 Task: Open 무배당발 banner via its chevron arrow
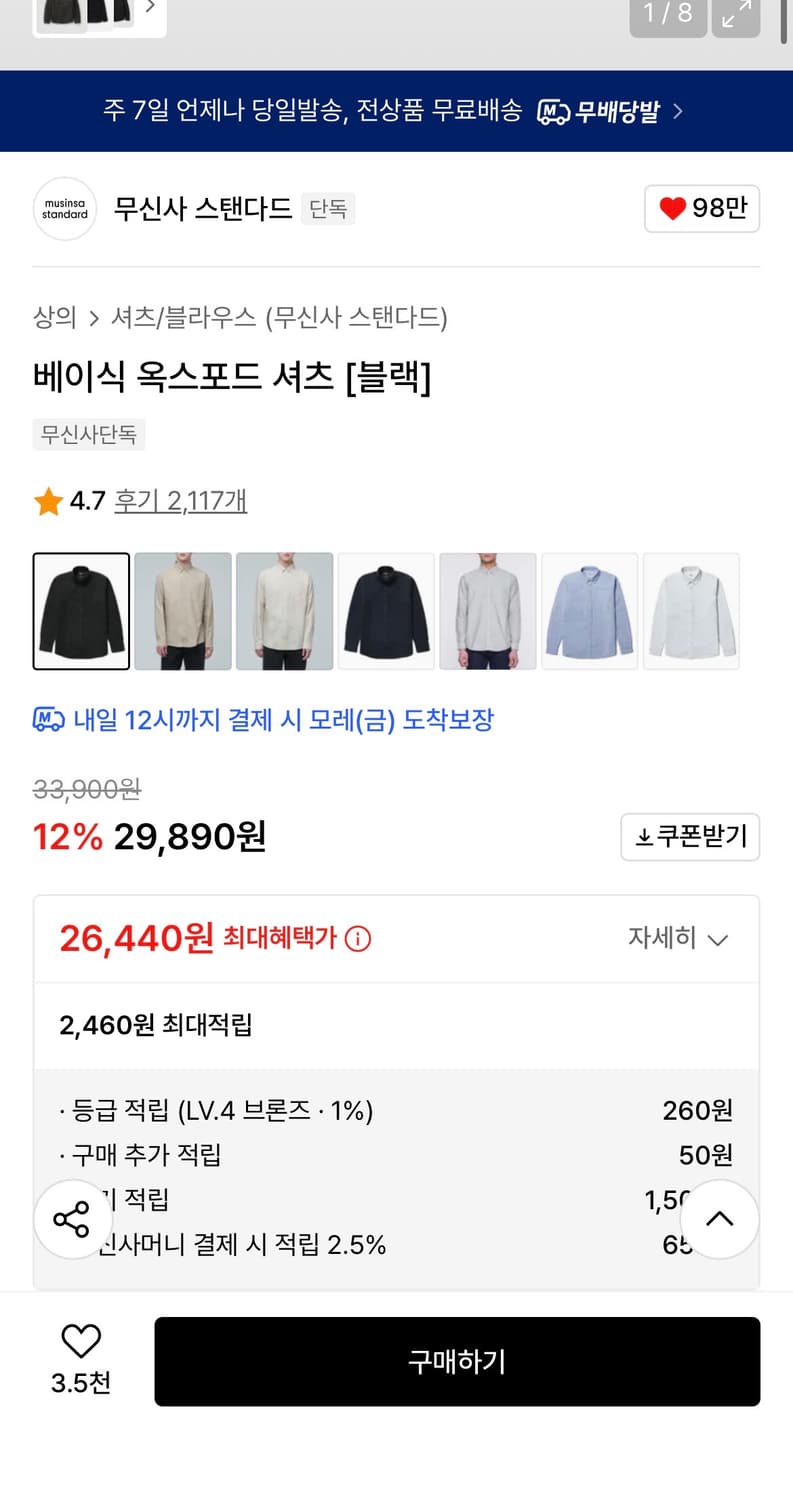pos(677,111)
